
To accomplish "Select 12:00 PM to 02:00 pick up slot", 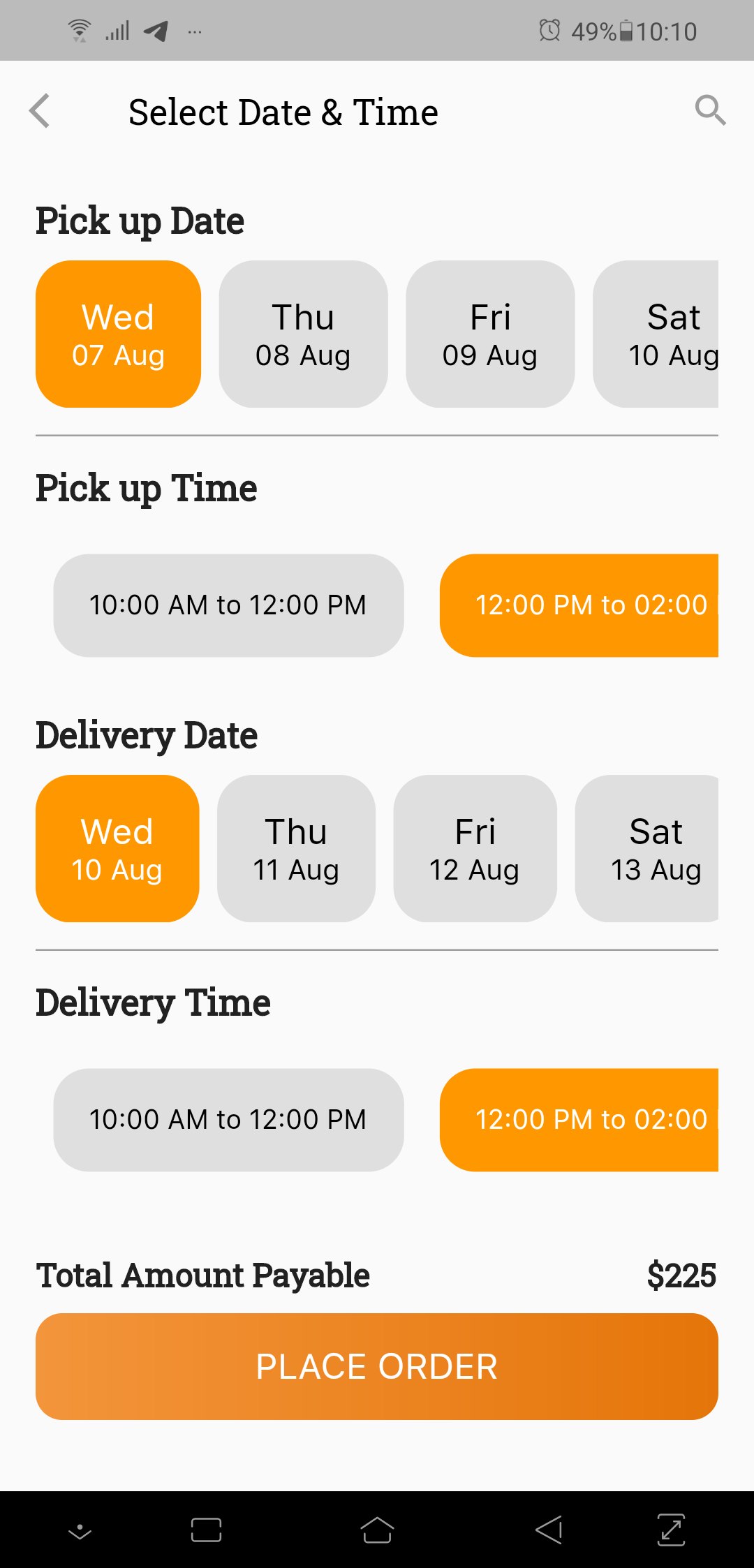I will tap(579, 605).
